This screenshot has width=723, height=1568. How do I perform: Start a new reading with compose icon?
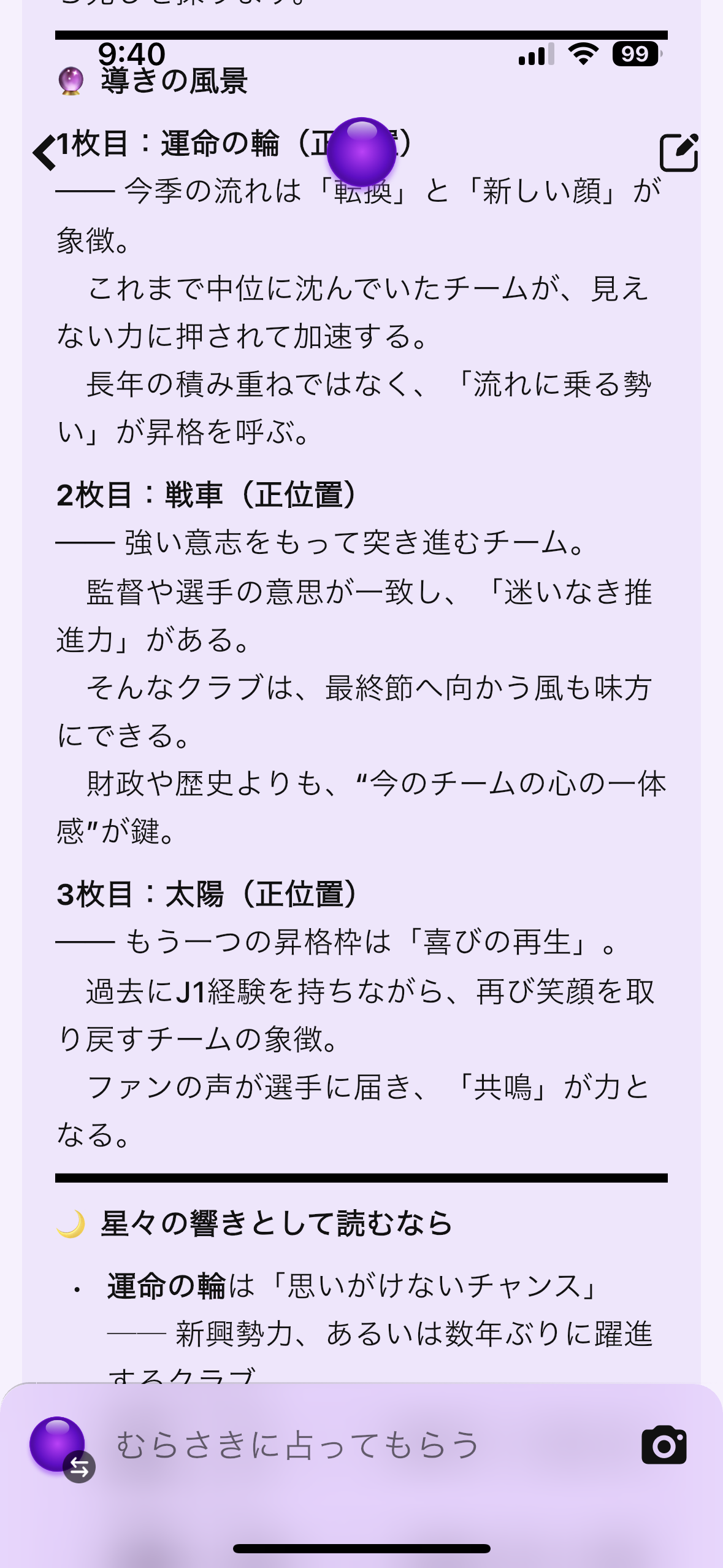pyautogui.click(x=678, y=152)
